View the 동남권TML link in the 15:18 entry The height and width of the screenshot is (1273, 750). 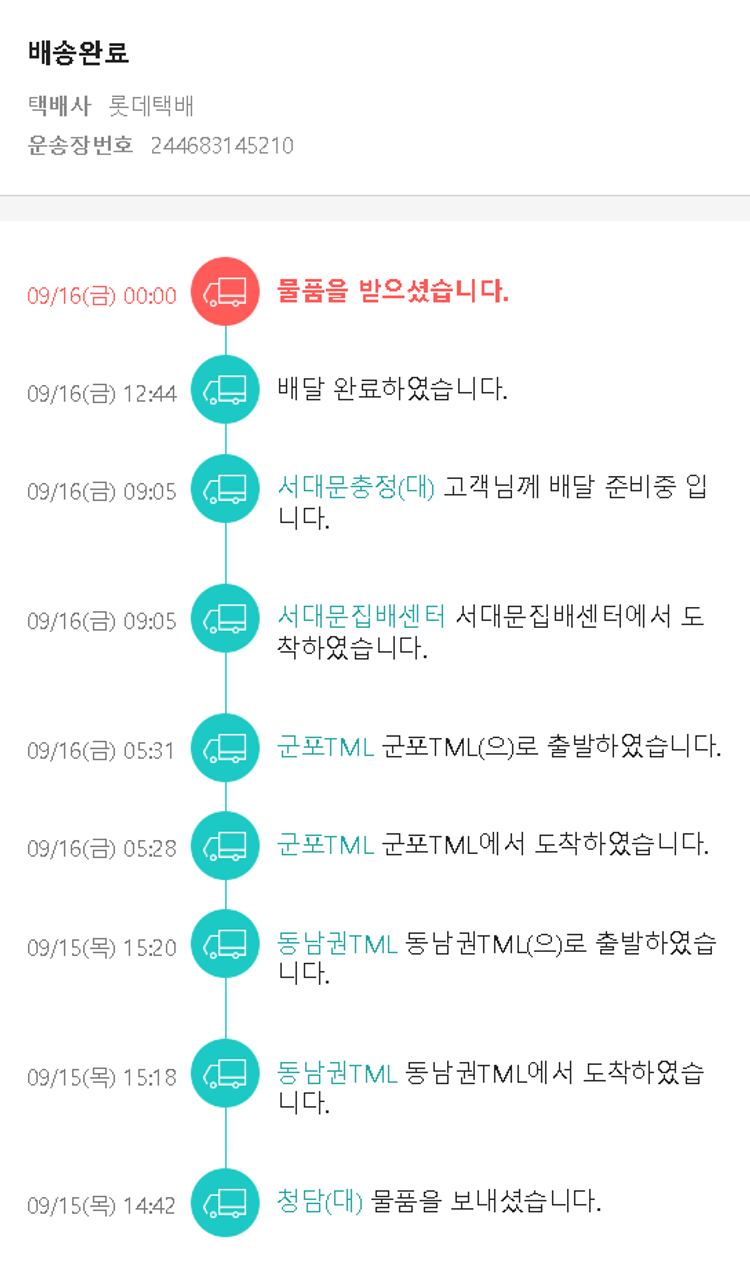point(337,1073)
